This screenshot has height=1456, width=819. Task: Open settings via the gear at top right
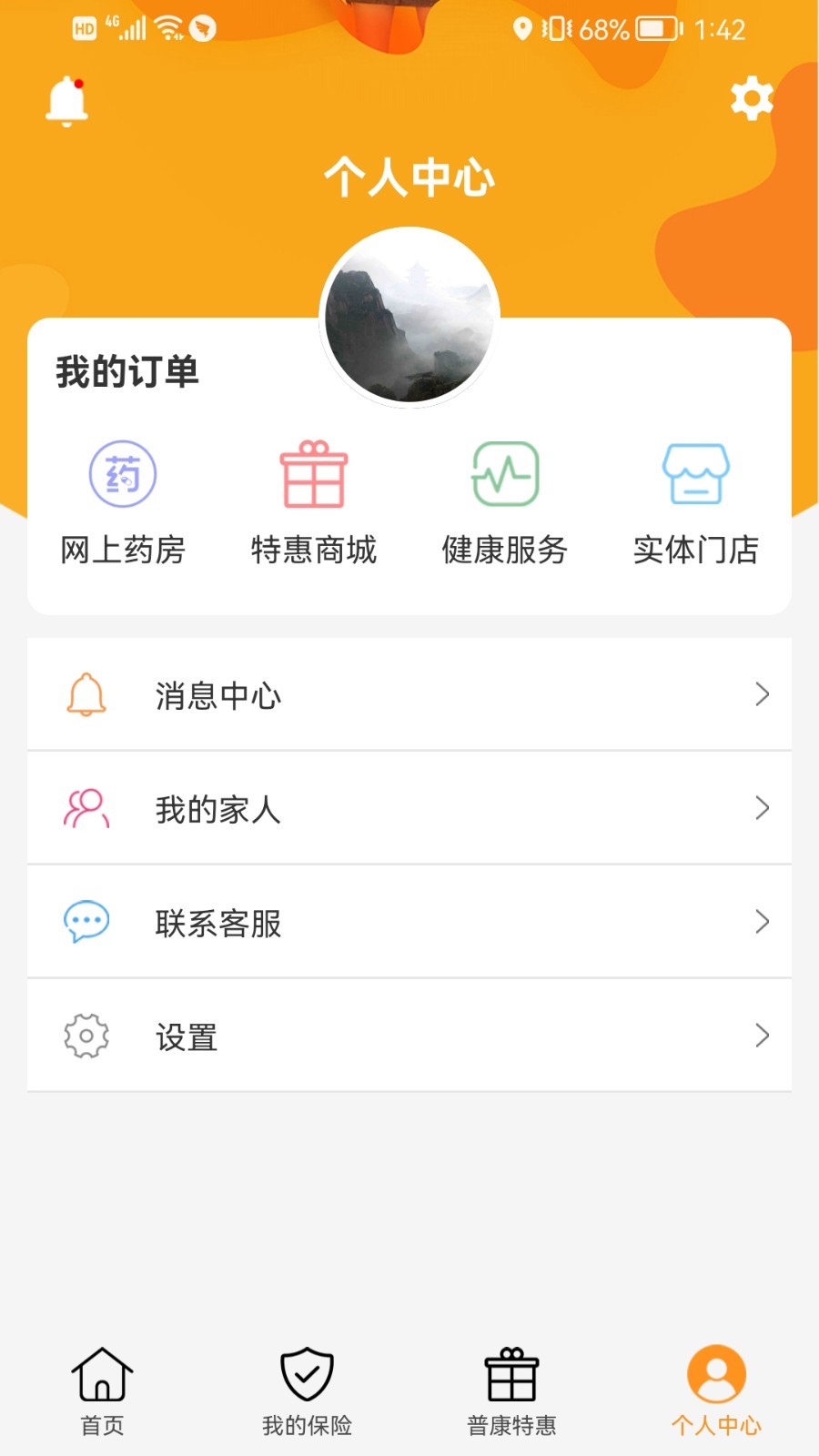pyautogui.click(x=751, y=98)
